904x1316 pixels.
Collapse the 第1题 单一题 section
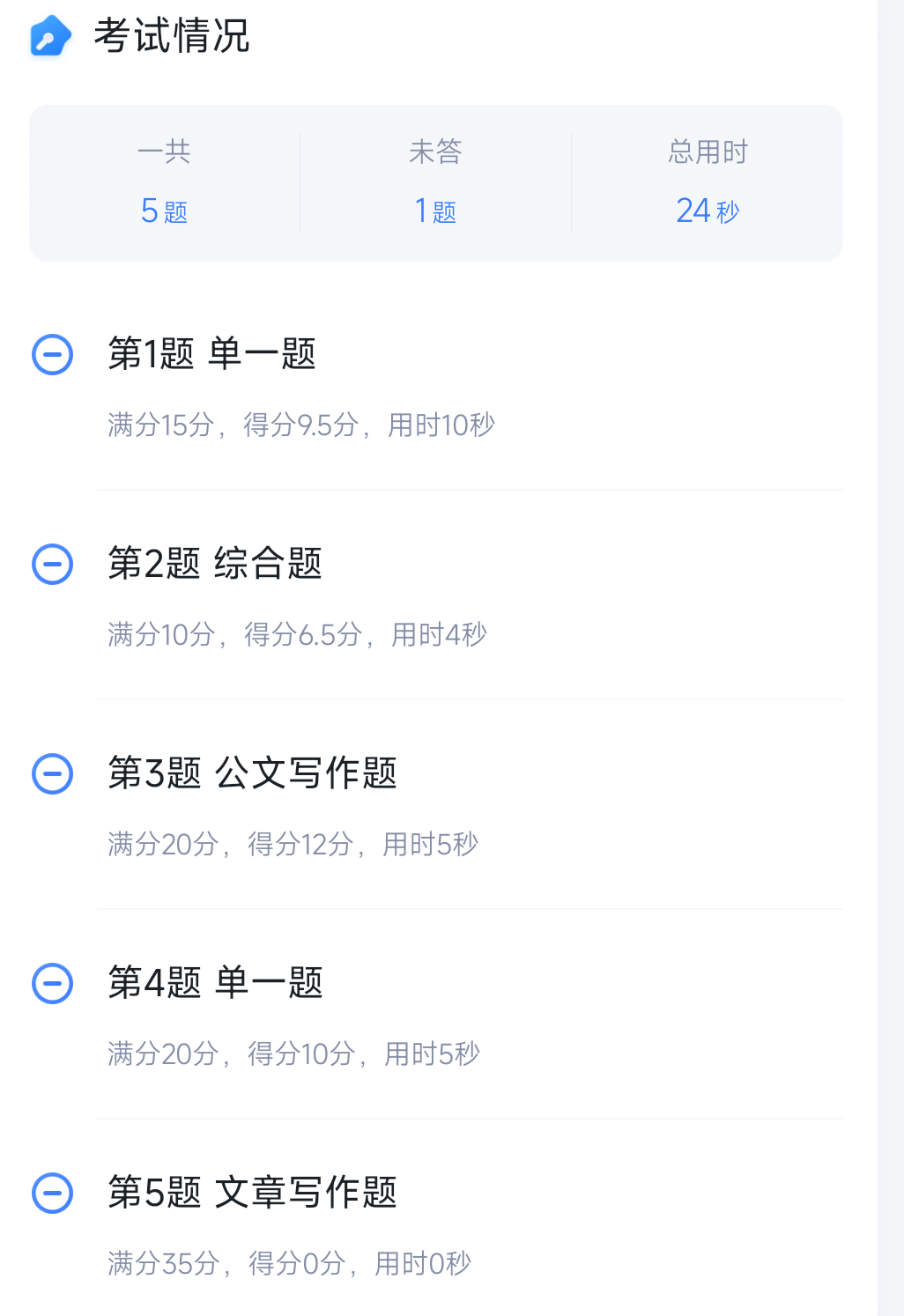[53, 355]
